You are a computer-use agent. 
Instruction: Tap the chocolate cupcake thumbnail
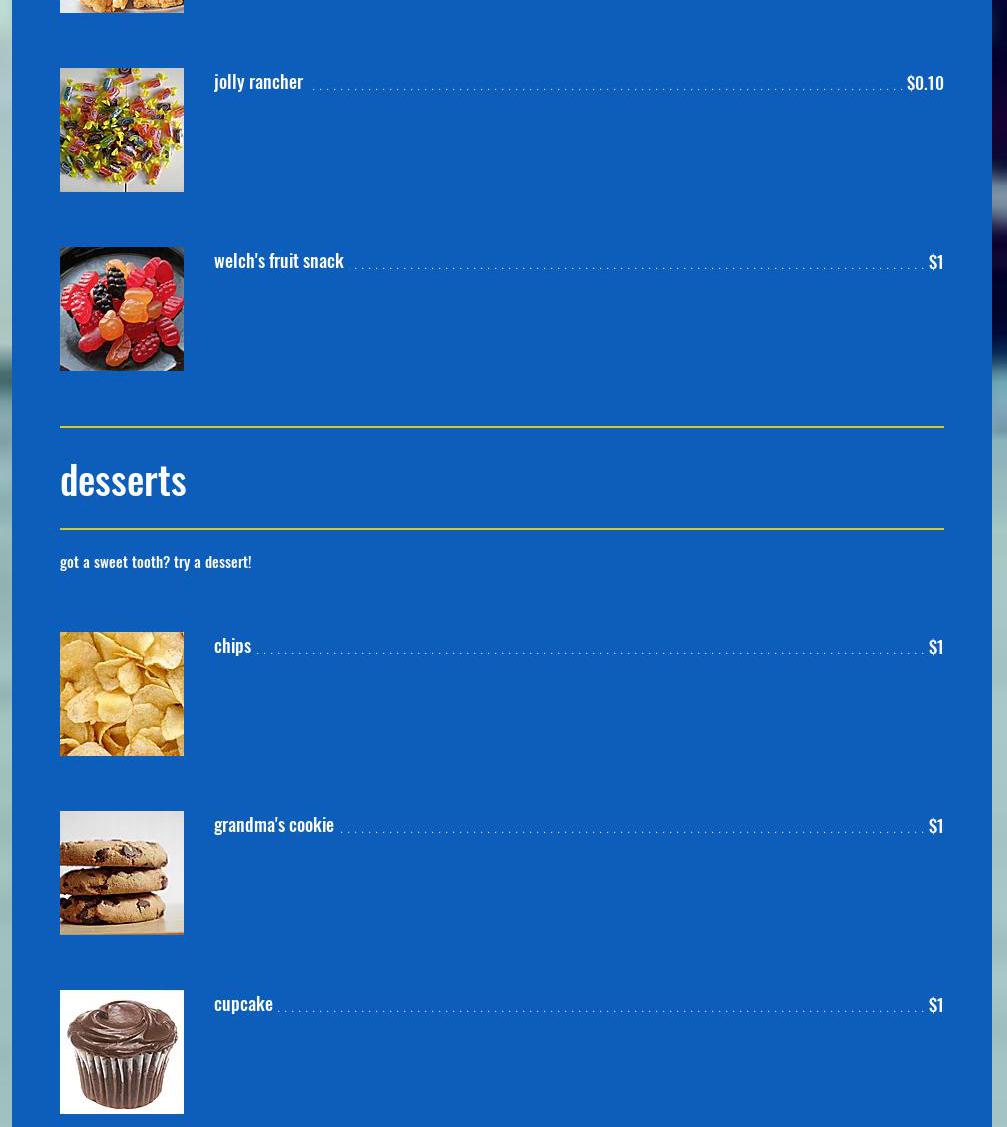point(122,1052)
